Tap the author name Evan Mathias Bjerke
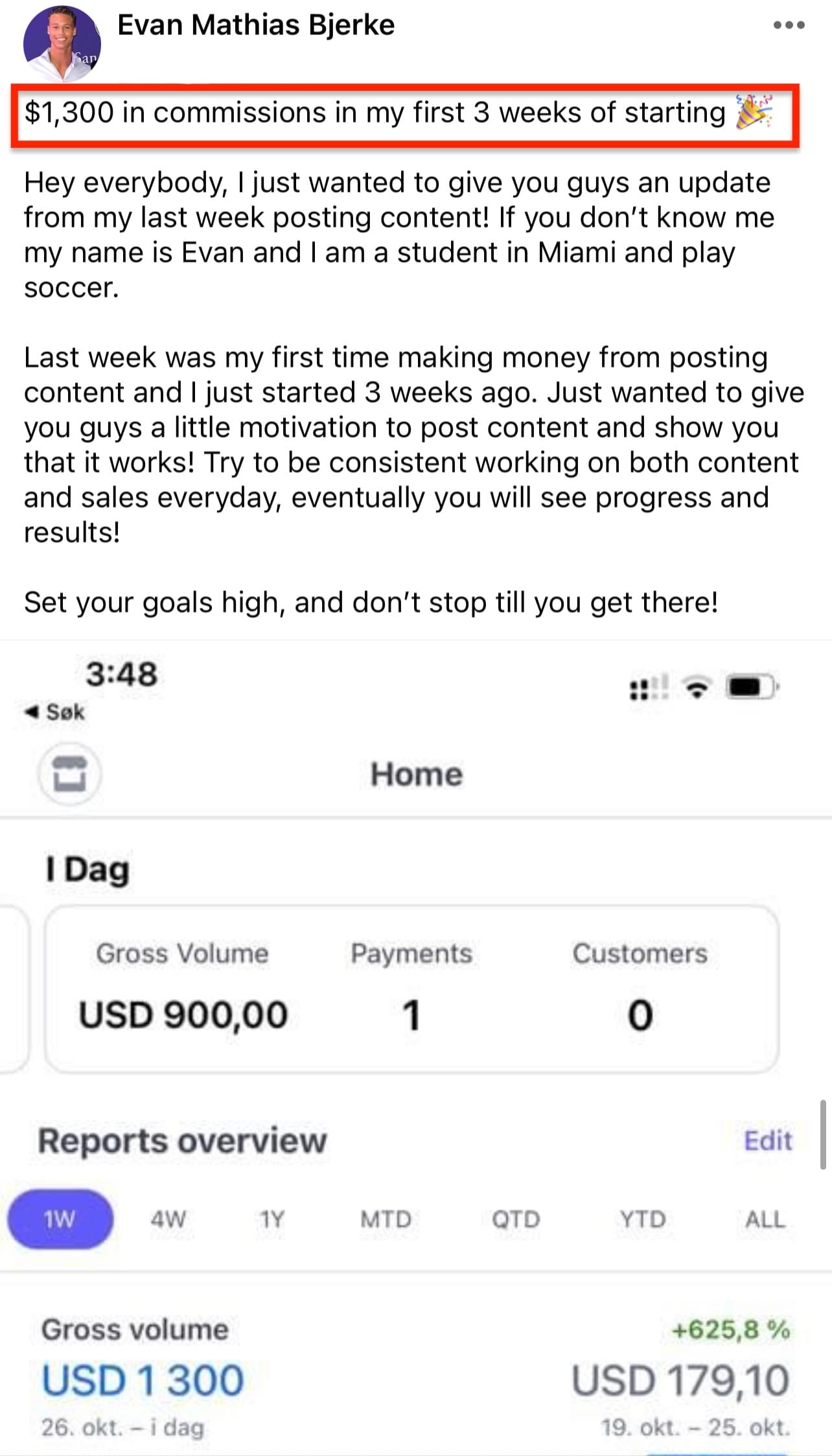 tap(256, 25)
